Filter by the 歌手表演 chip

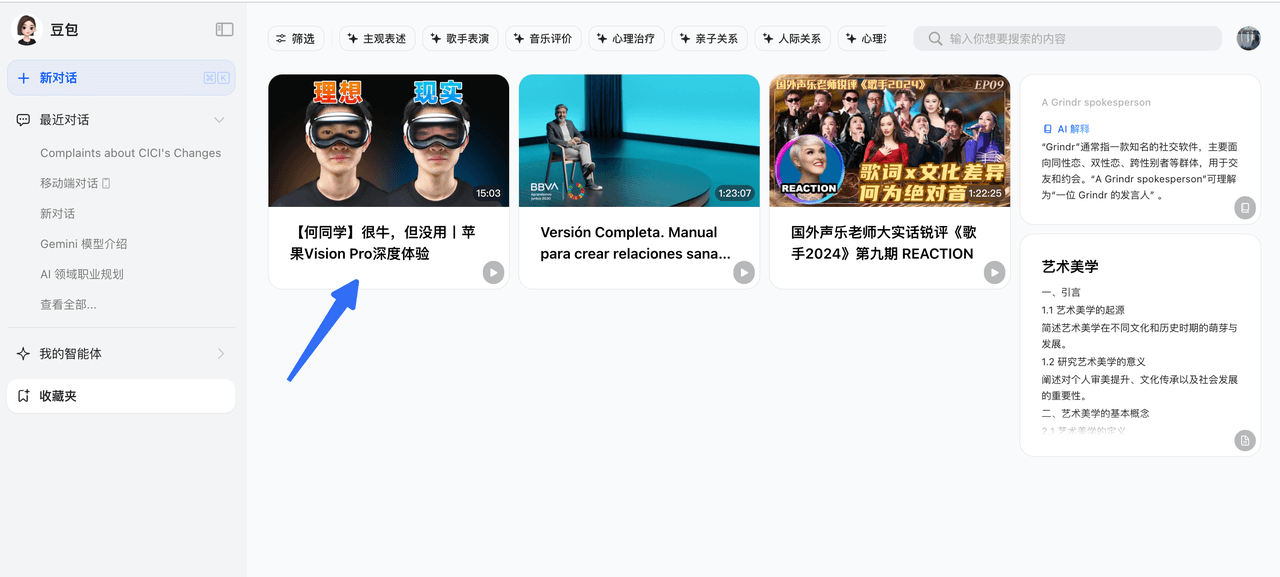tap(459, 39)
